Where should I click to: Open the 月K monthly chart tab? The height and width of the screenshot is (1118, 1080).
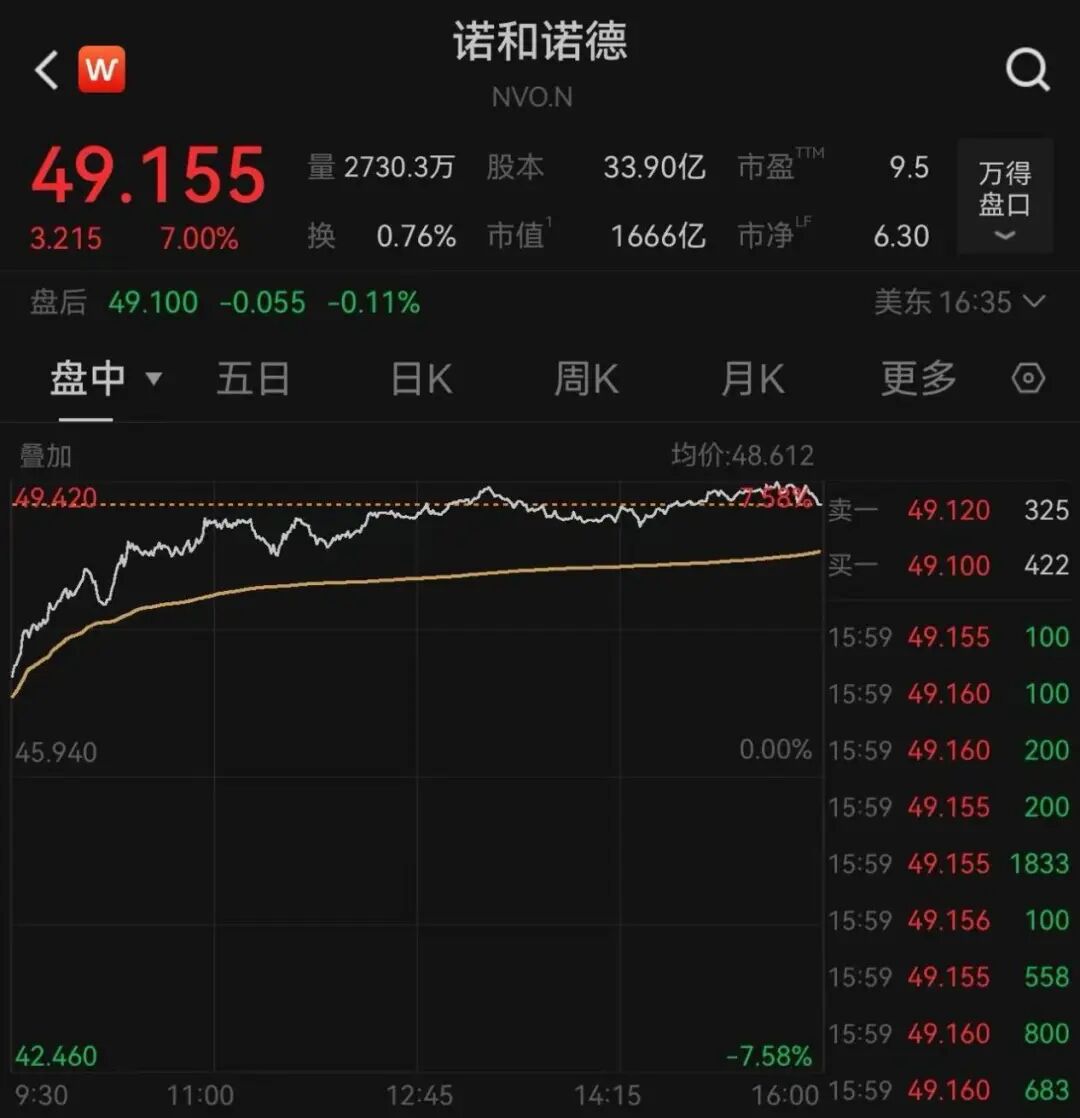point(752,378)
